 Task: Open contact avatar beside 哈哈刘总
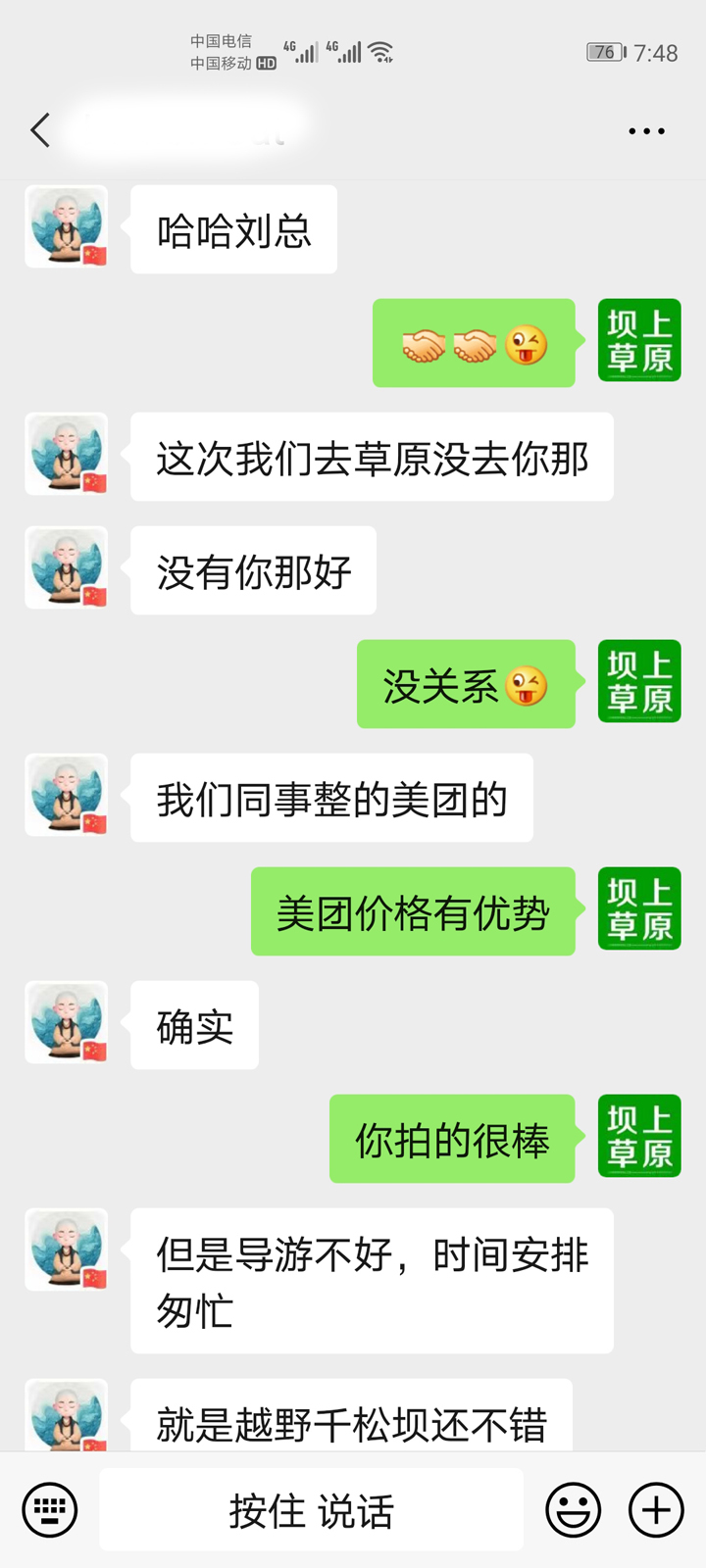coord(67,227)
